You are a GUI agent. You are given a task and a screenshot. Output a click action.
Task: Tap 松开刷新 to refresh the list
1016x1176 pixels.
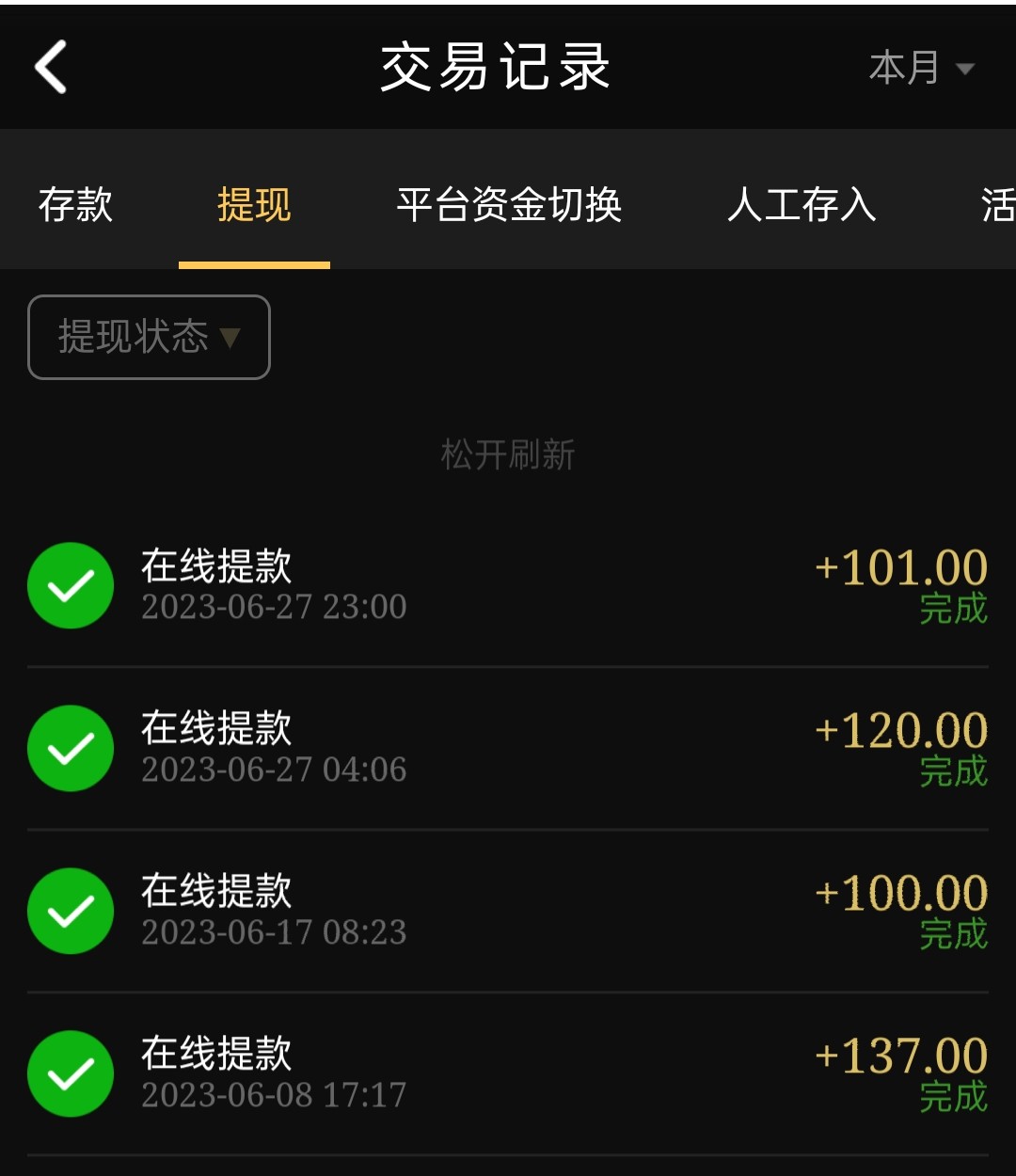508,455
